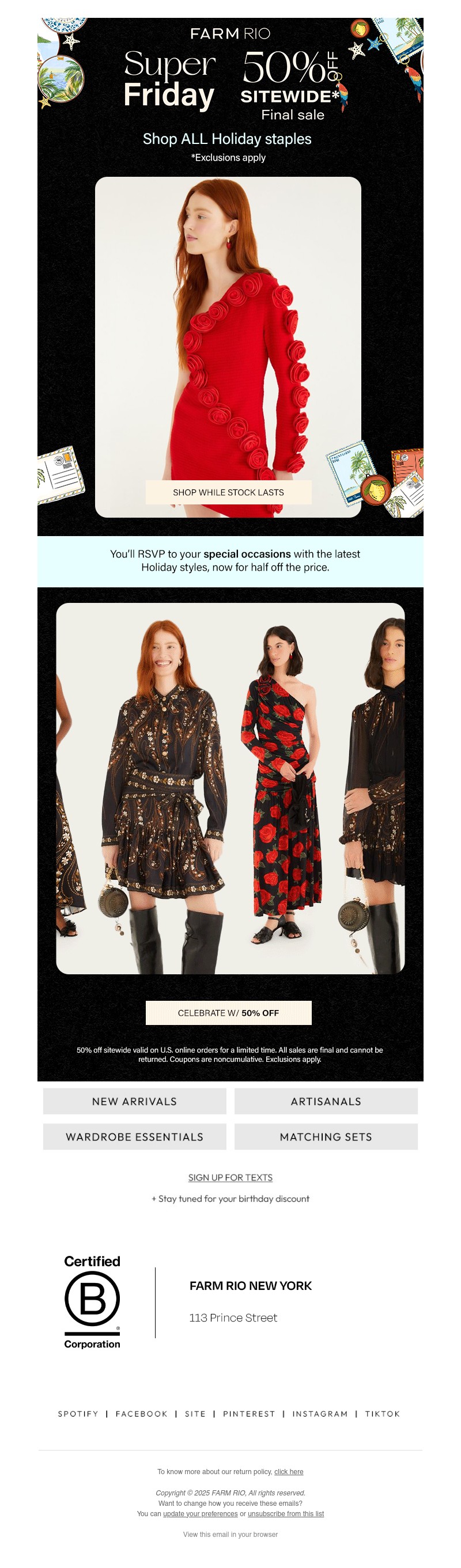Tap the return policy click here link
461x1568 pixels.
289,1471
